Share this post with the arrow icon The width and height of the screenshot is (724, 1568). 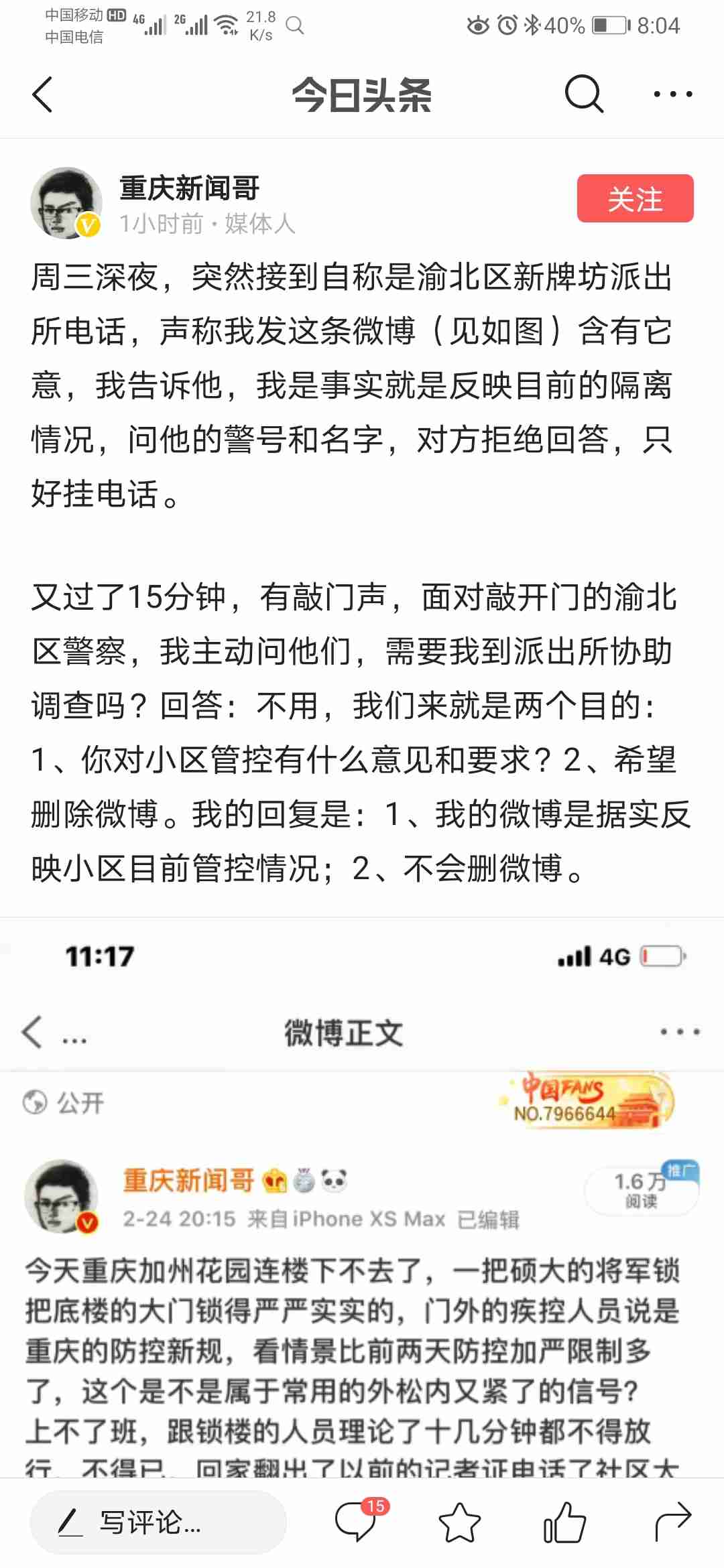click(x=672, y=1521)
